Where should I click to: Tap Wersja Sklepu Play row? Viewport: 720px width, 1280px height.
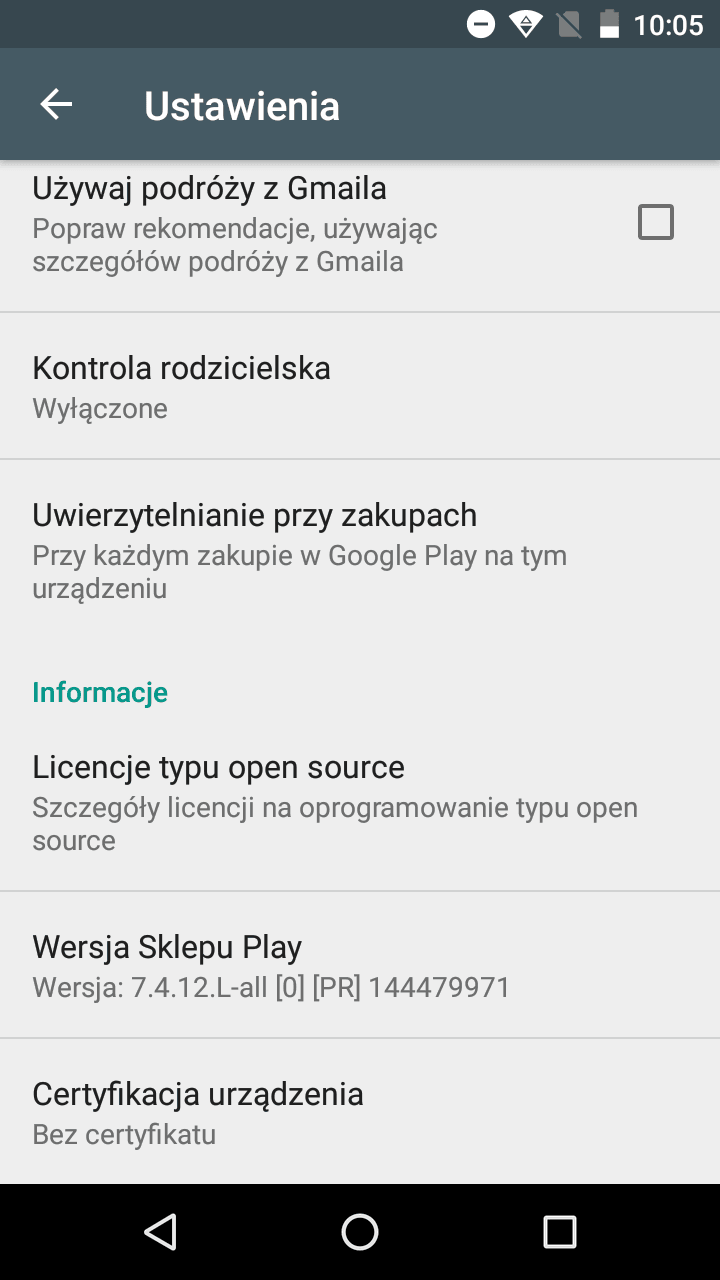coord(360,965)
